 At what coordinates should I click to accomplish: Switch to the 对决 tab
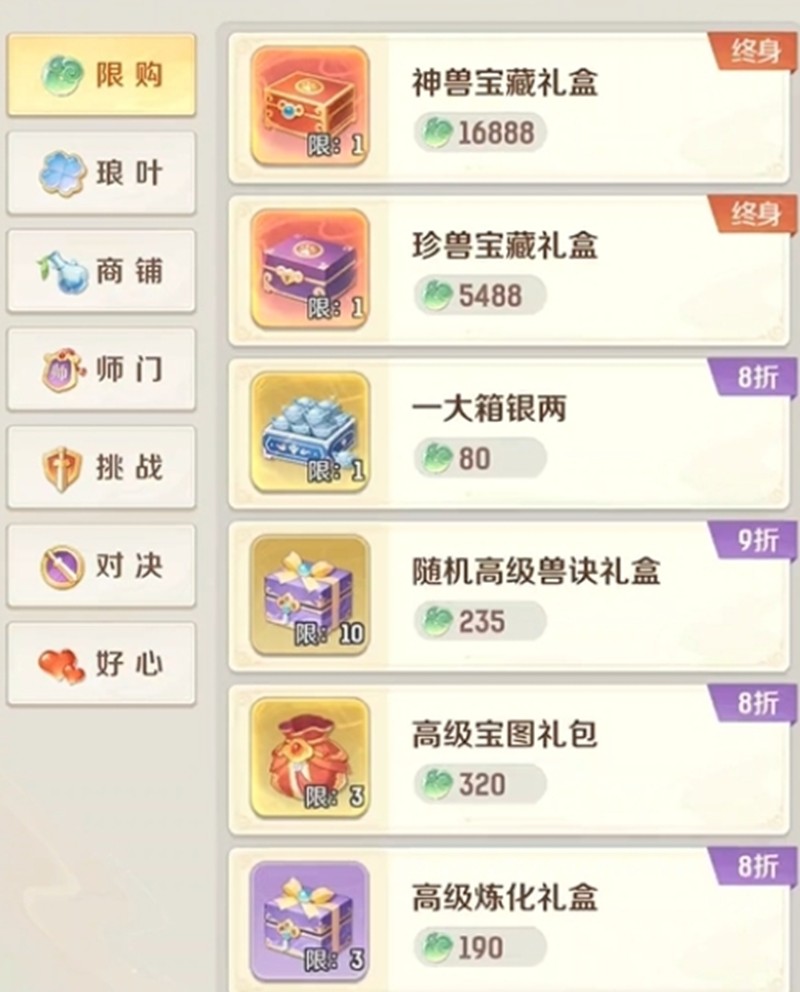101,565
